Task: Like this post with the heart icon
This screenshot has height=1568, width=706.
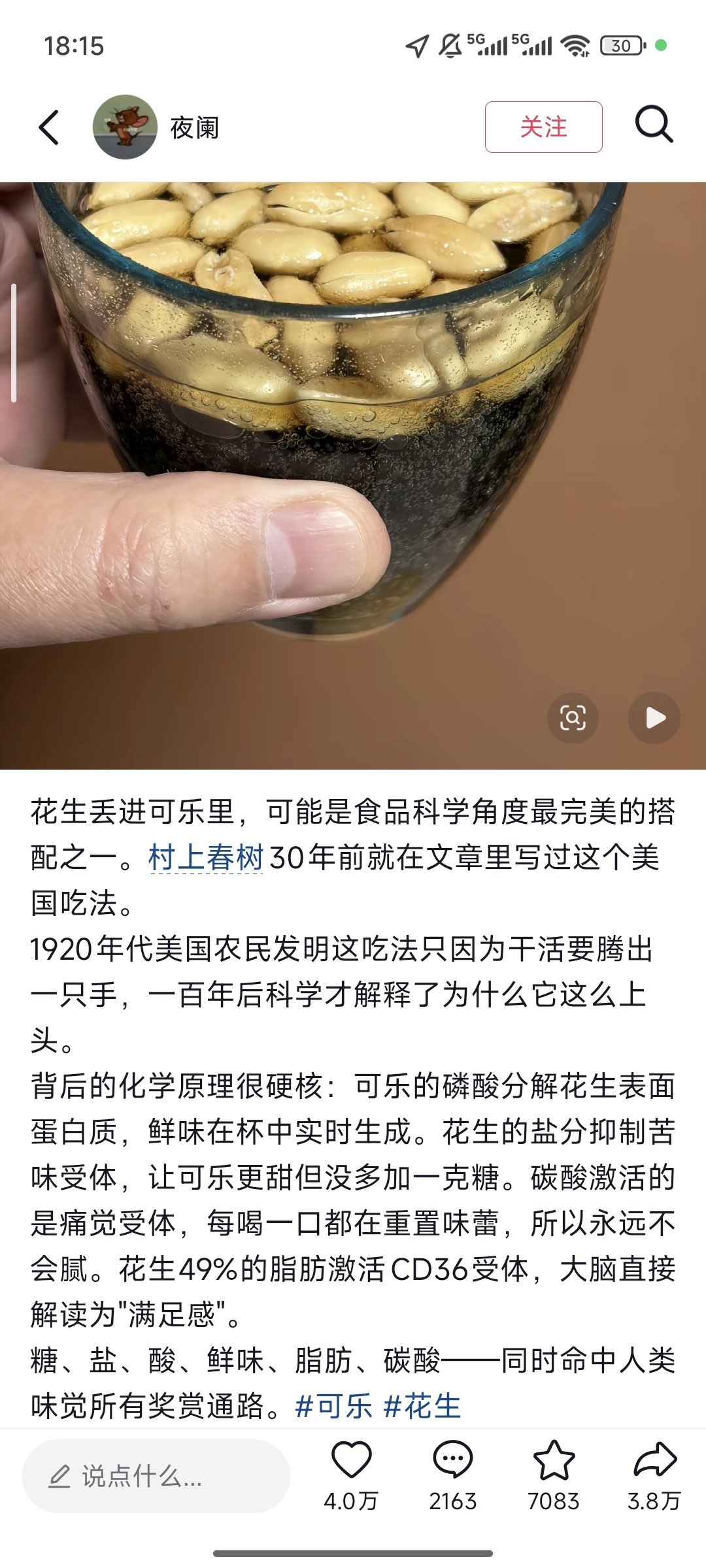Action: tap(351, 1461)
